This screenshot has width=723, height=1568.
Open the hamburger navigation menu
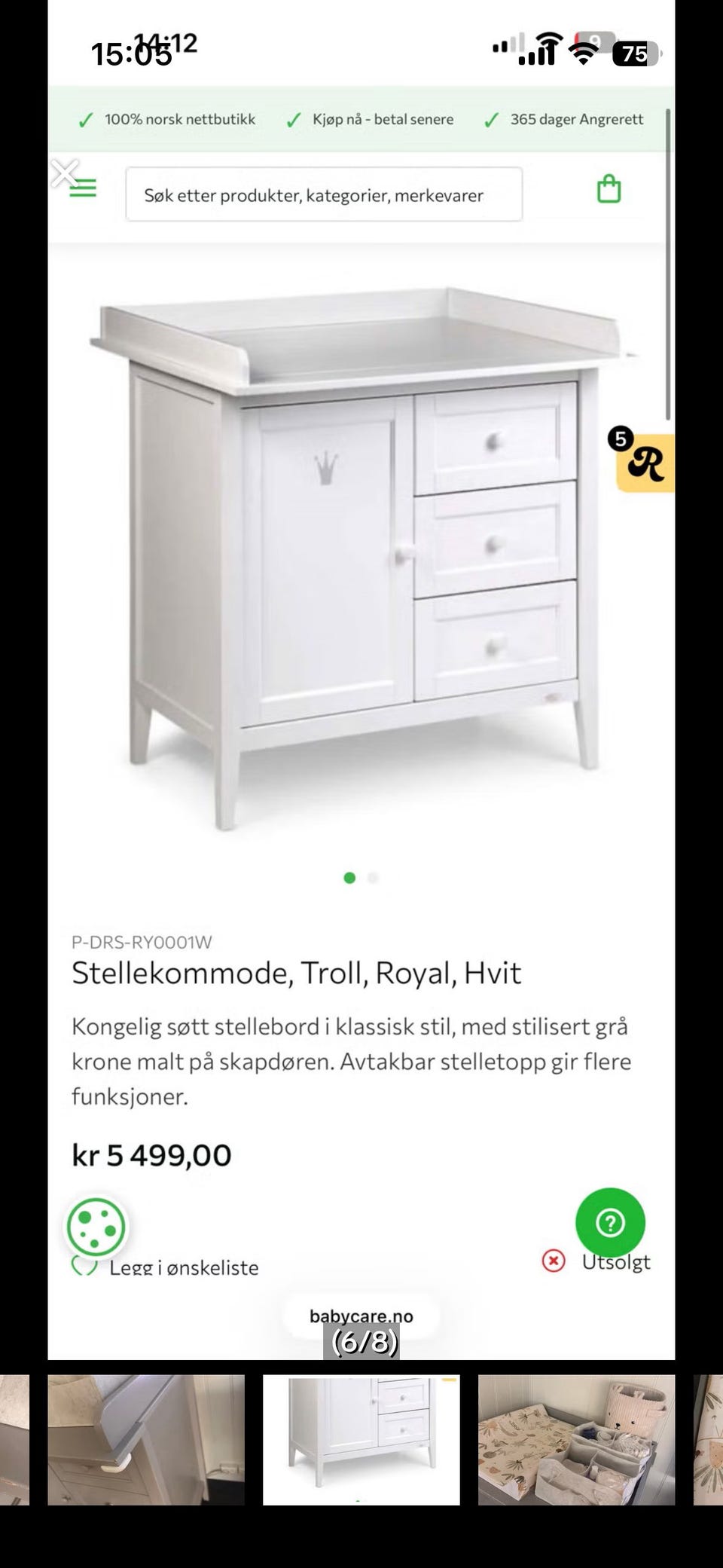click(x=82, y=188)
